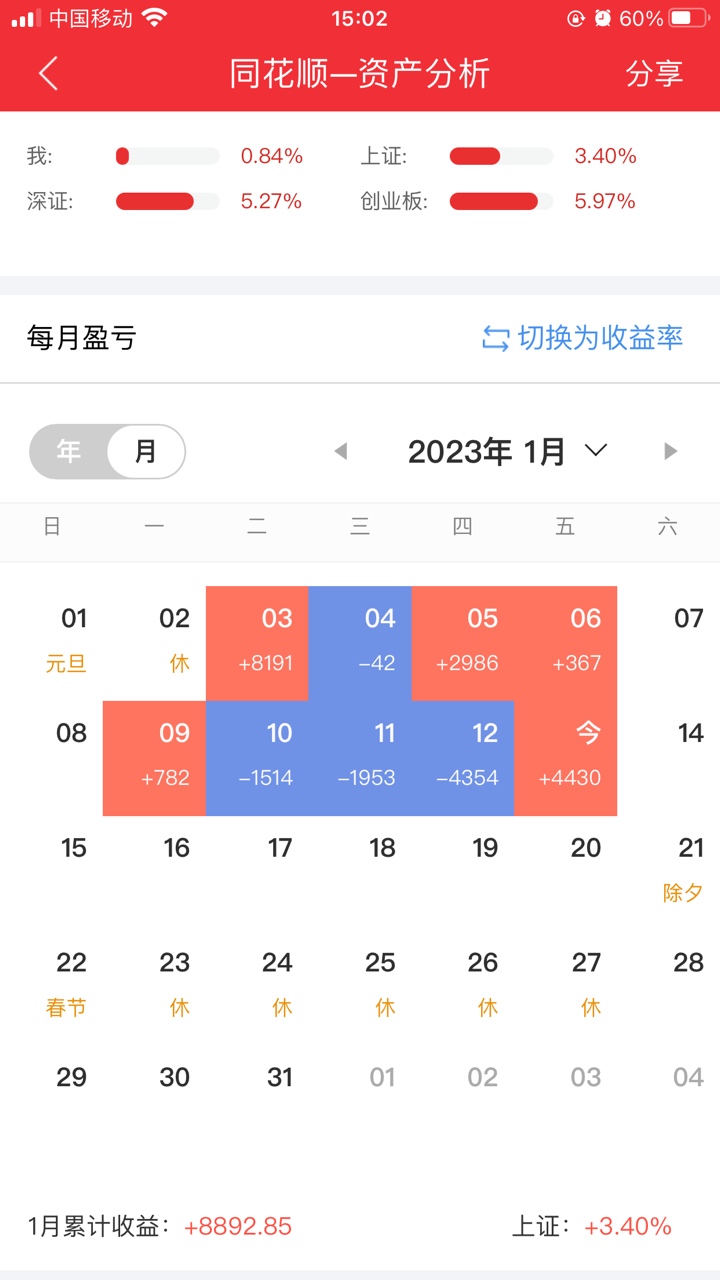Tap the 分享 share button
The image size is (720, 1280).
pyautogui.click(x=654, y=74)
